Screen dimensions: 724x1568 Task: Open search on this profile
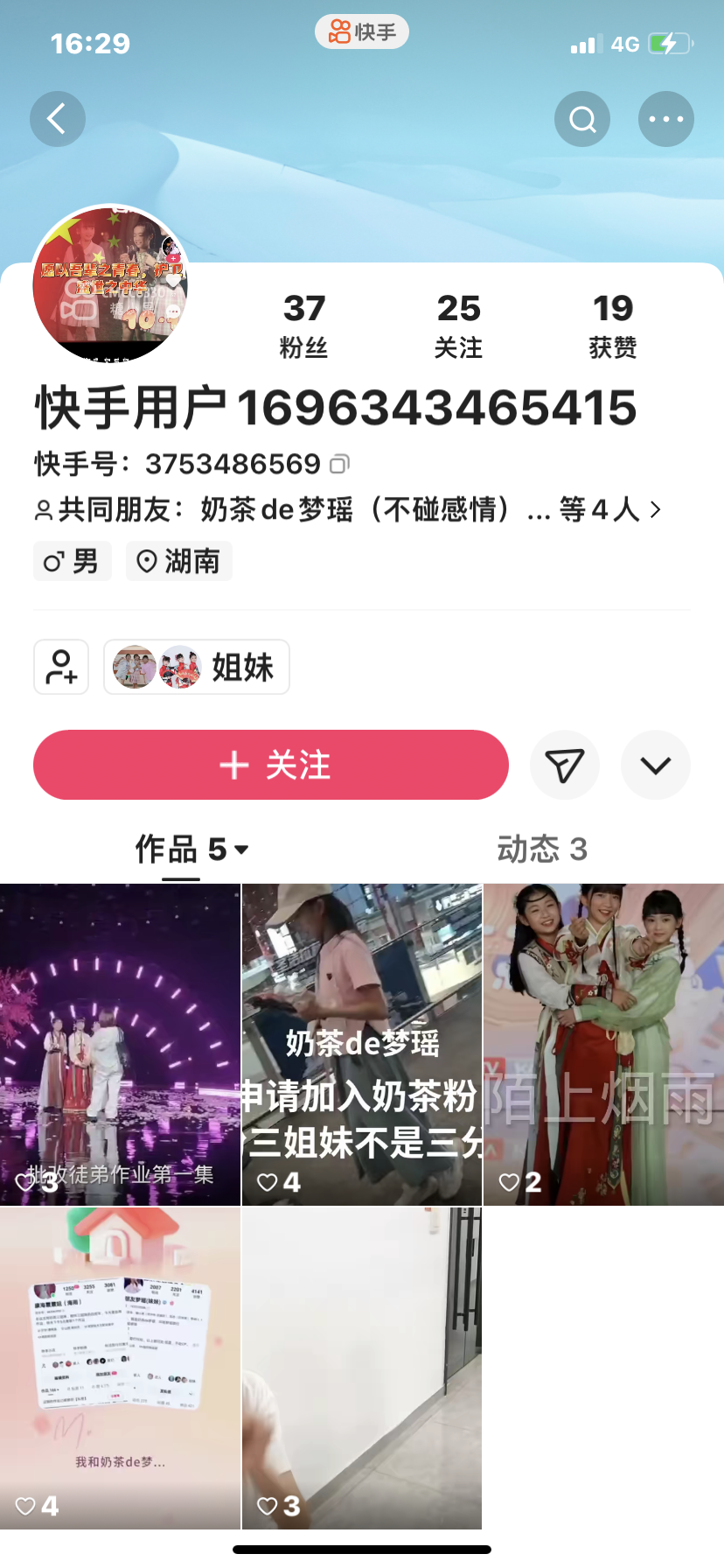click(582, 119)
